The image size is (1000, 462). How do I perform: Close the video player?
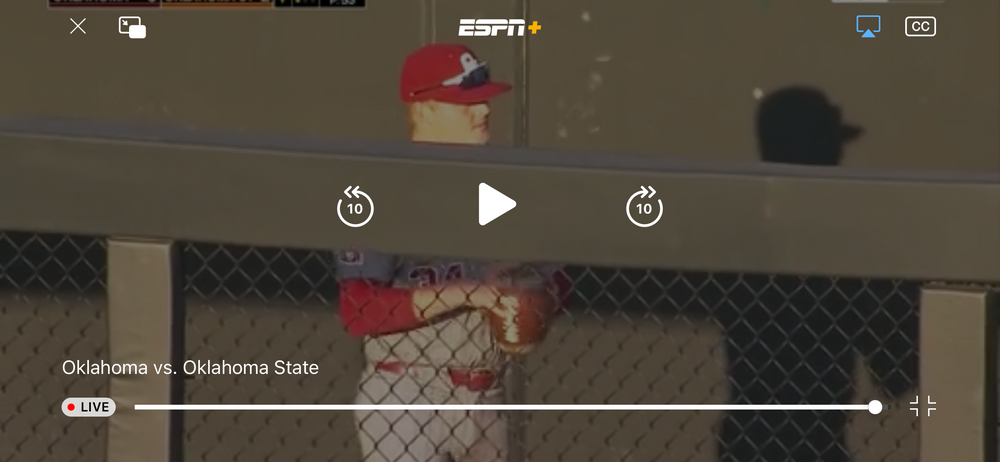[78, 27]
